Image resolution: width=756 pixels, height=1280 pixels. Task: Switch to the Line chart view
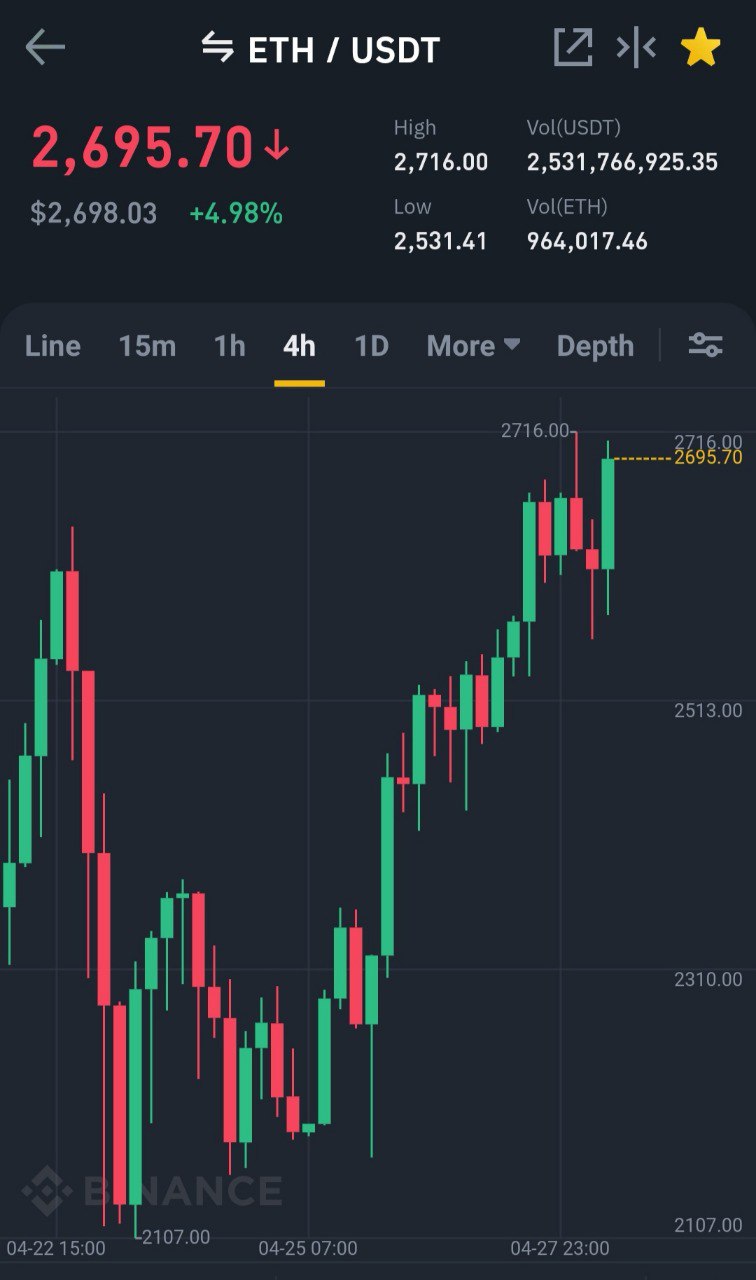click(x=53, y=346)
